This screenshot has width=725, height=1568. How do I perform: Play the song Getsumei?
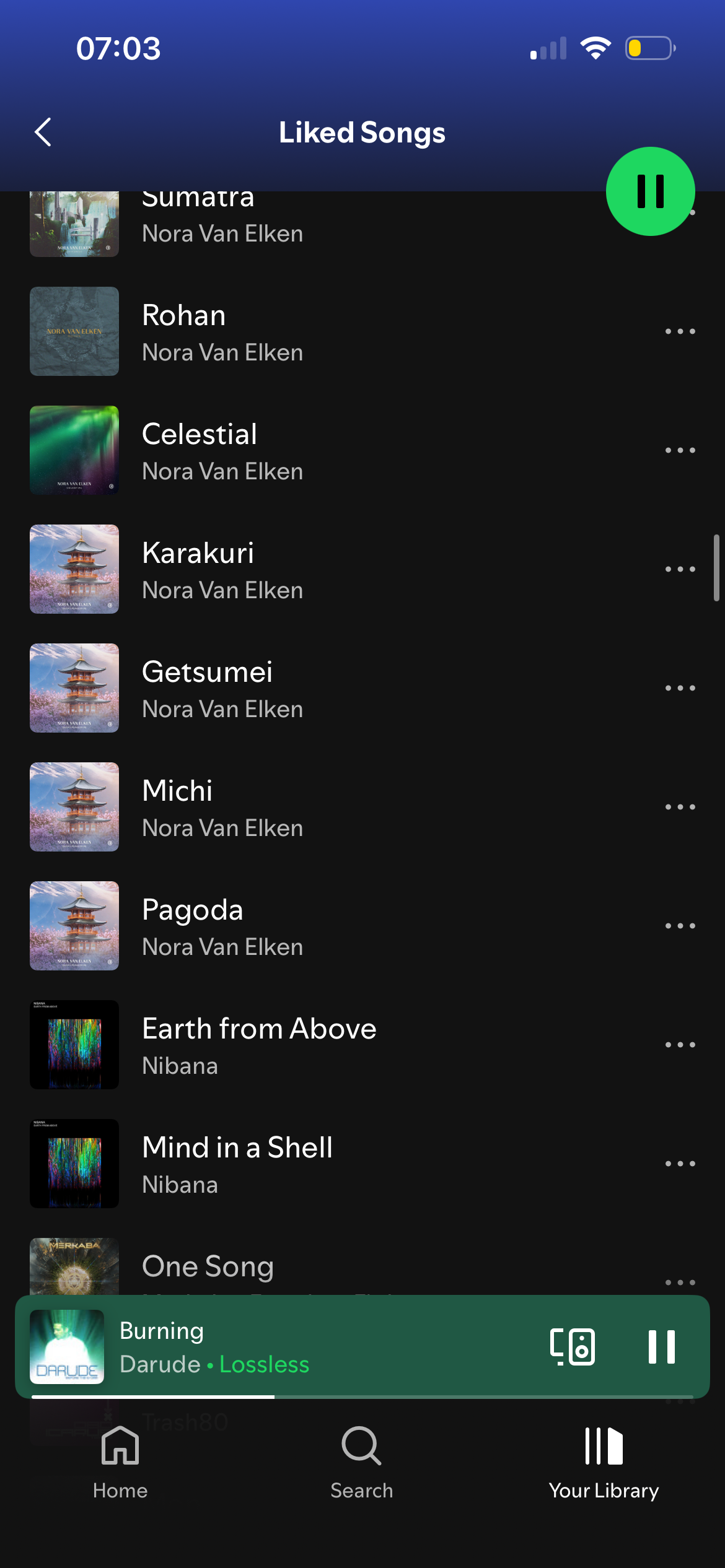click(310, 689)
